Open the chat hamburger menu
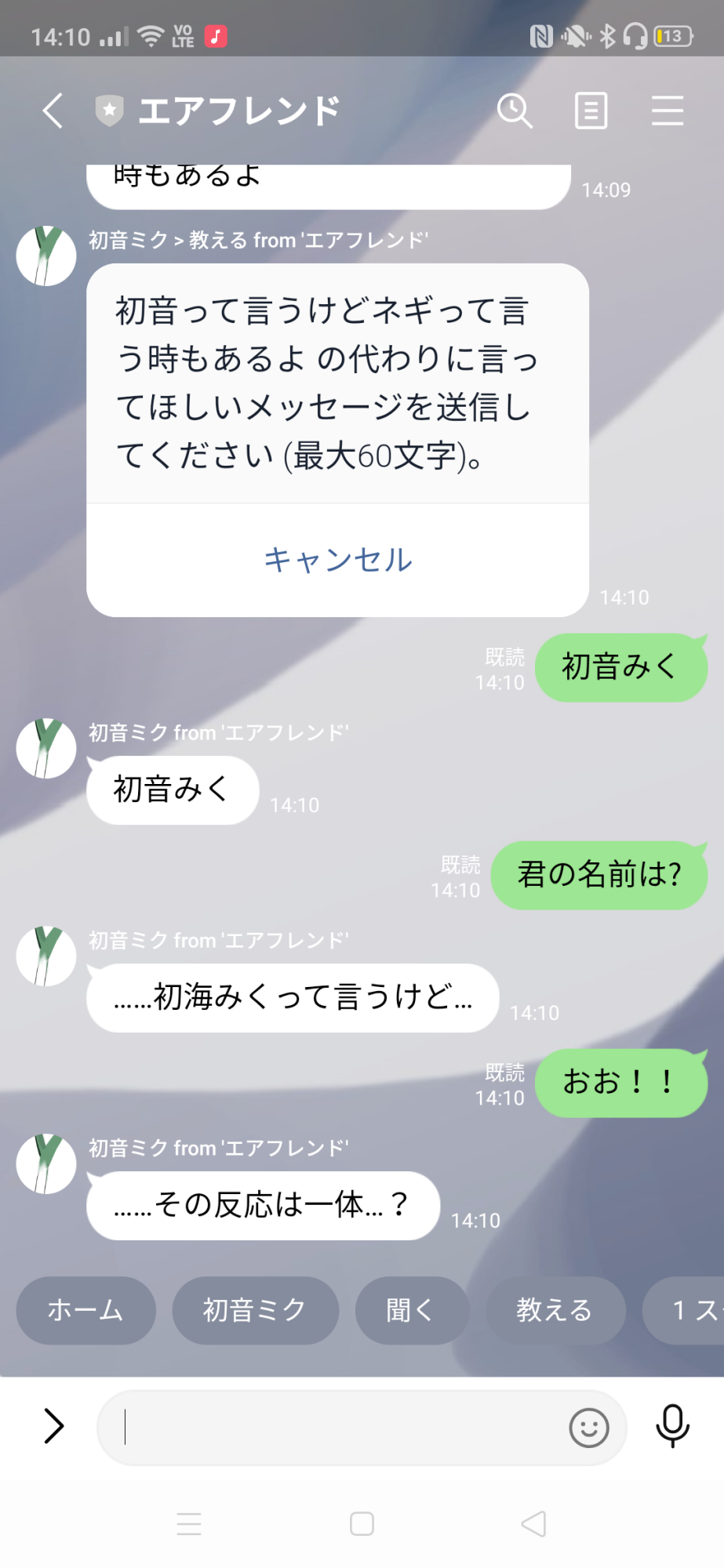The height and width of the screenshot is (1568, 724). tap(667, 111)
